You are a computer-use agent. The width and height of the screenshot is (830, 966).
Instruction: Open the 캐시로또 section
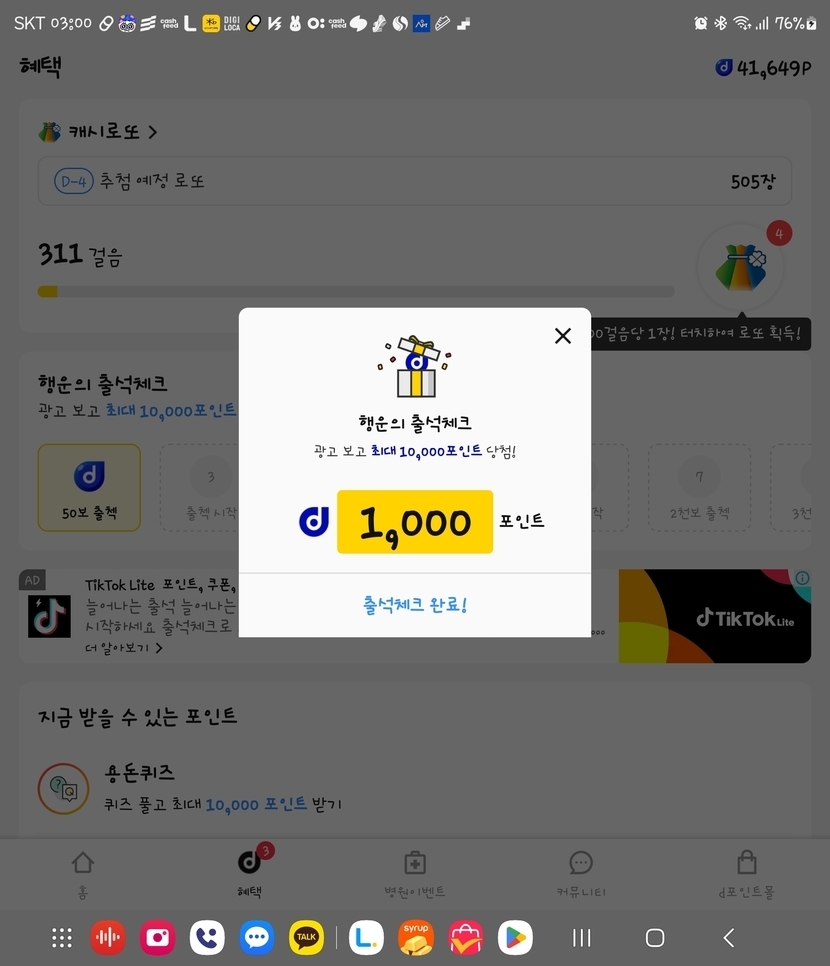[98, 132]
